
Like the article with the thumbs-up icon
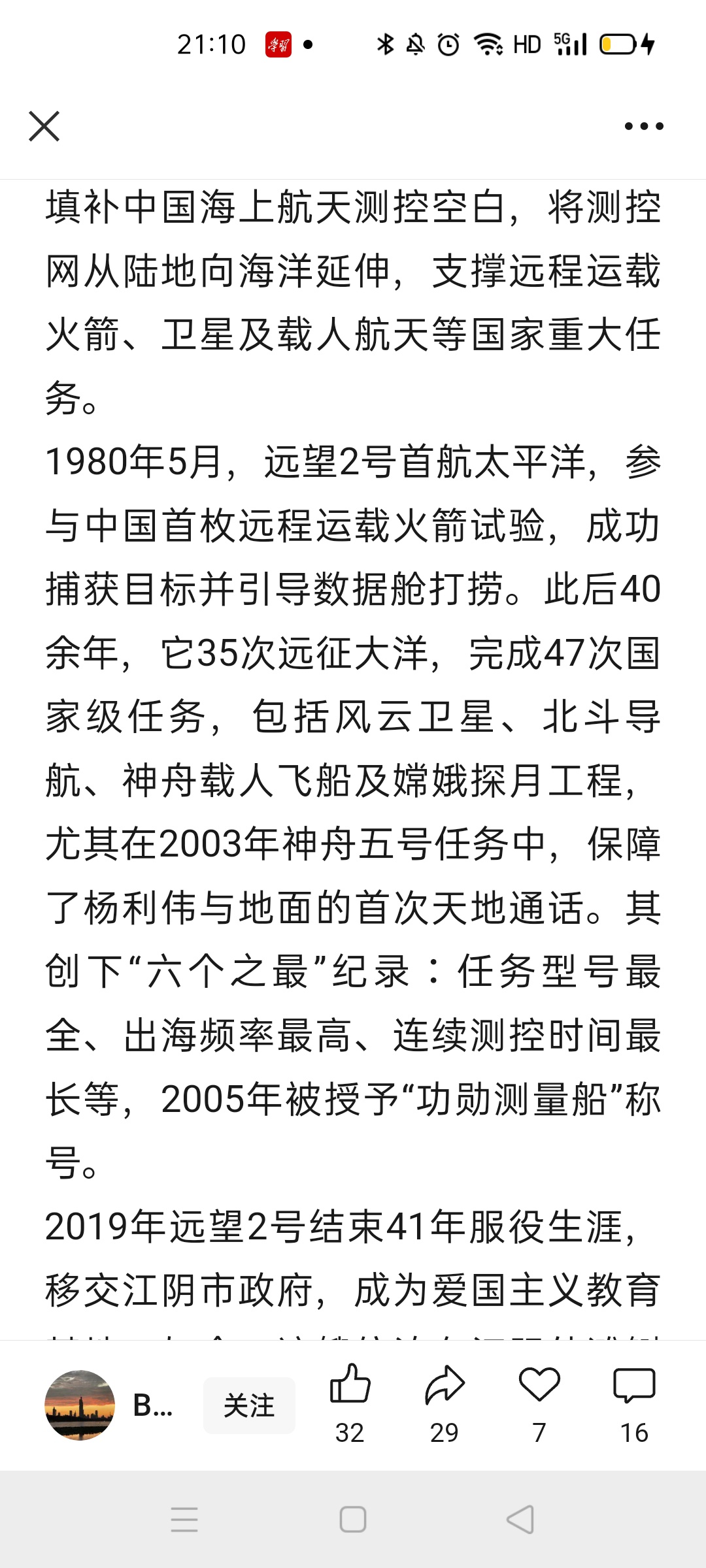click(x=350, y=1384)
